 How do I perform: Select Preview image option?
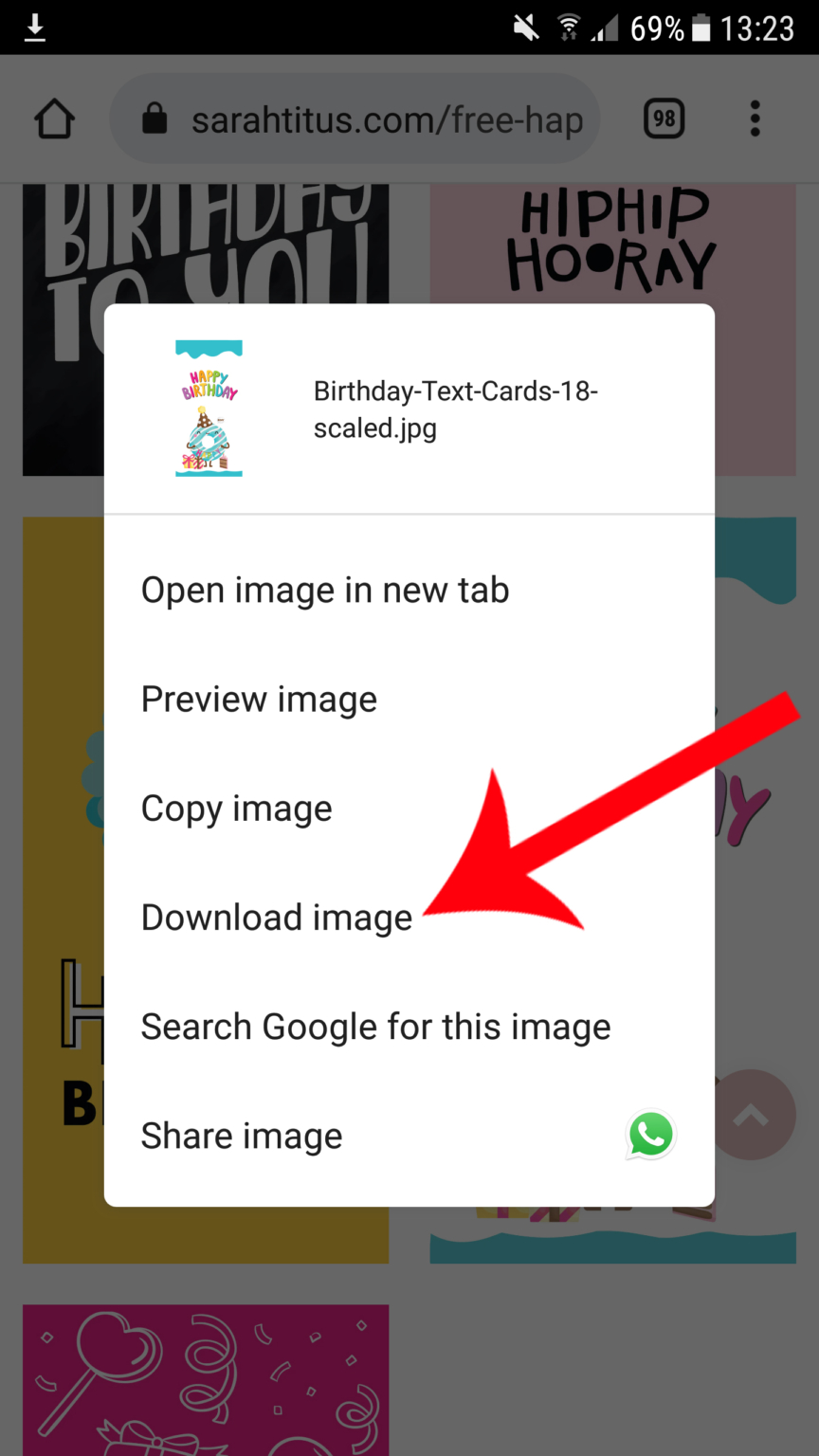(409, 700)
